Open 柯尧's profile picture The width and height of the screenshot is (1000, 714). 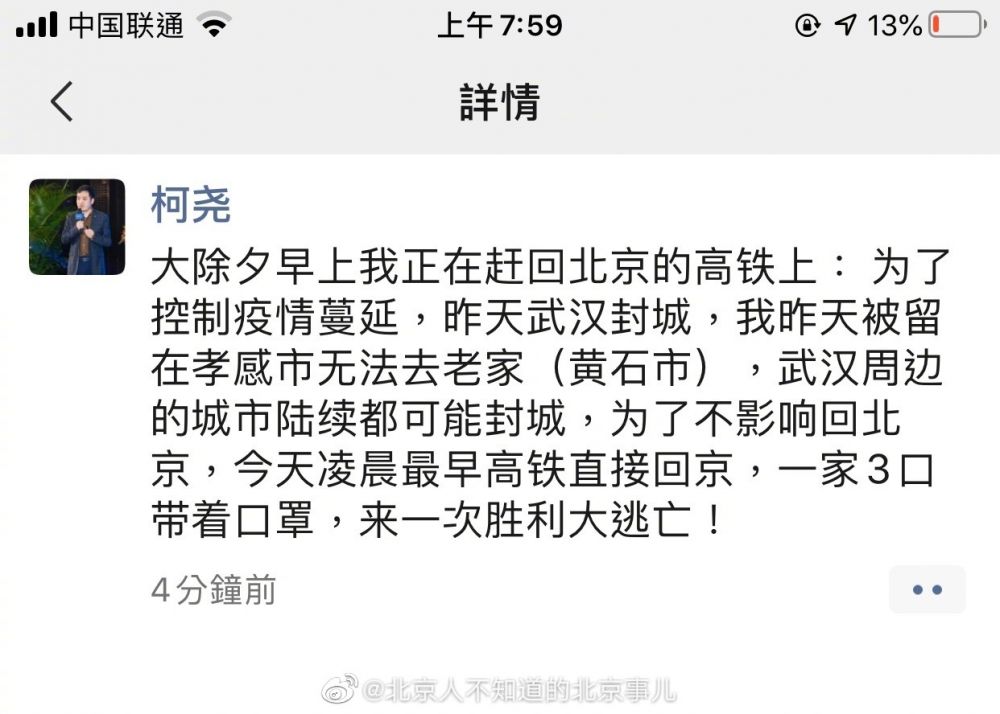point(77,227)
